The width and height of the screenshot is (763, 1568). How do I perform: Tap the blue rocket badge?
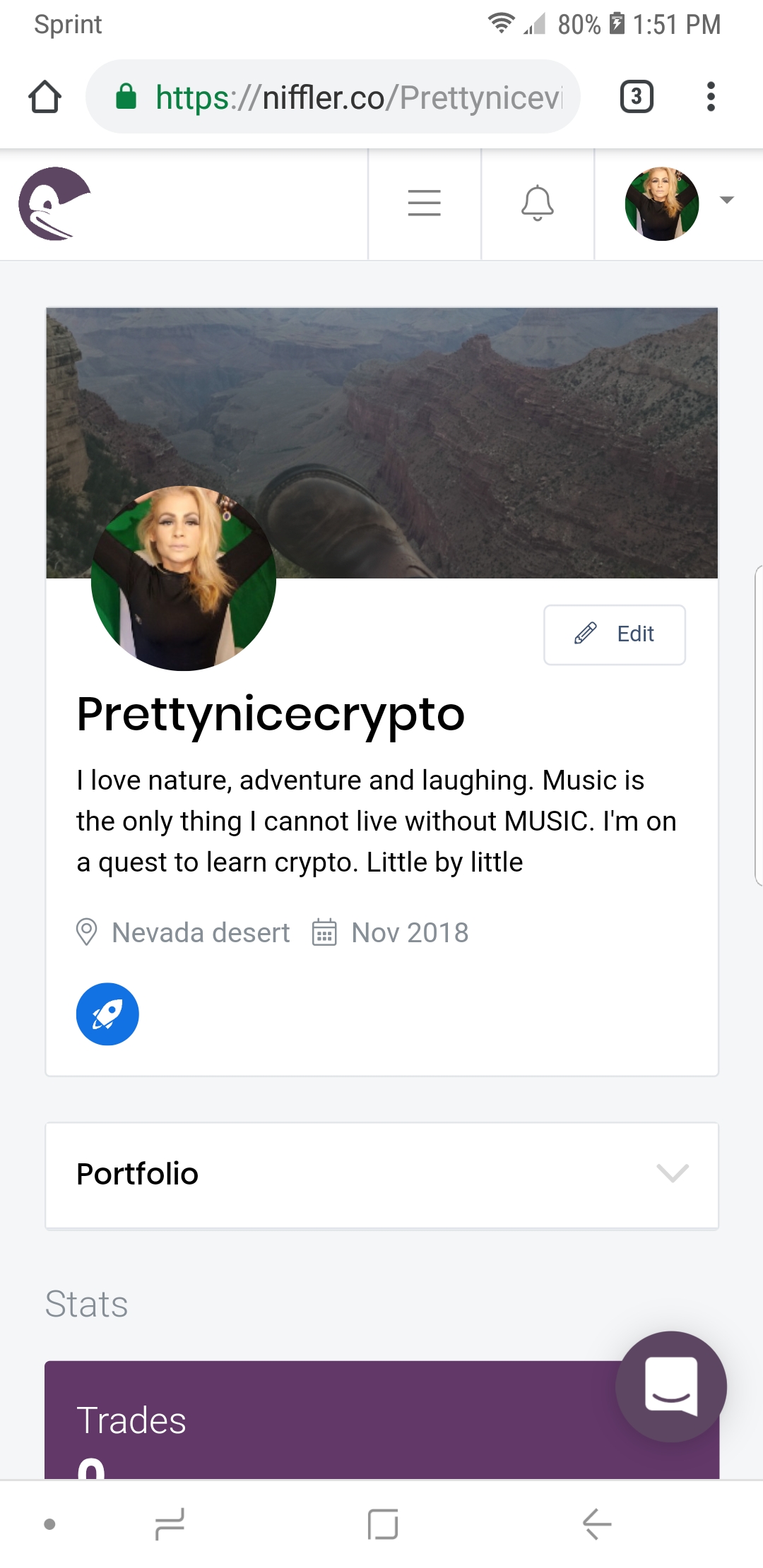point(107,1014)
